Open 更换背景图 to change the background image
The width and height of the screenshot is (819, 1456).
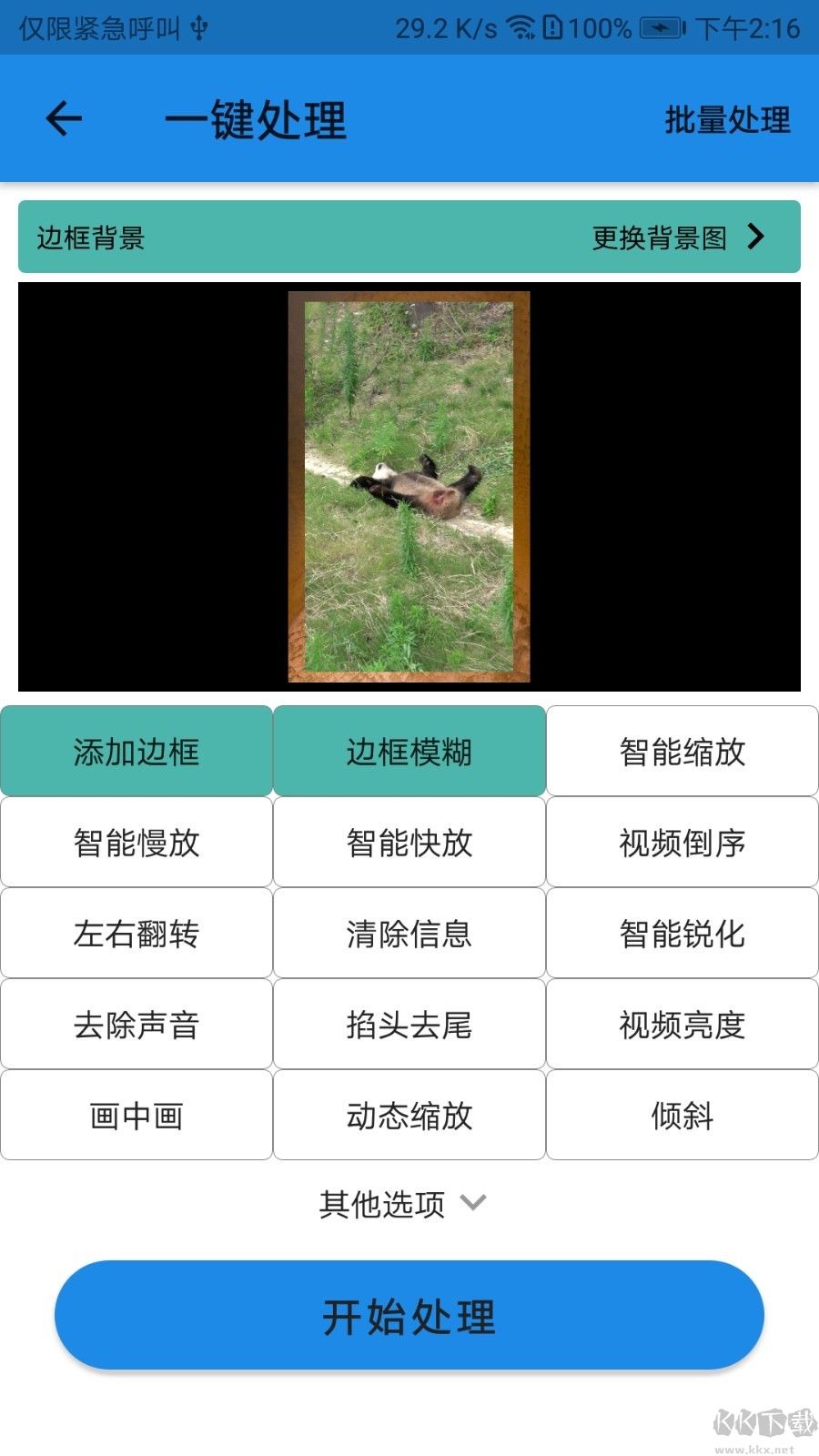point(678,238)
